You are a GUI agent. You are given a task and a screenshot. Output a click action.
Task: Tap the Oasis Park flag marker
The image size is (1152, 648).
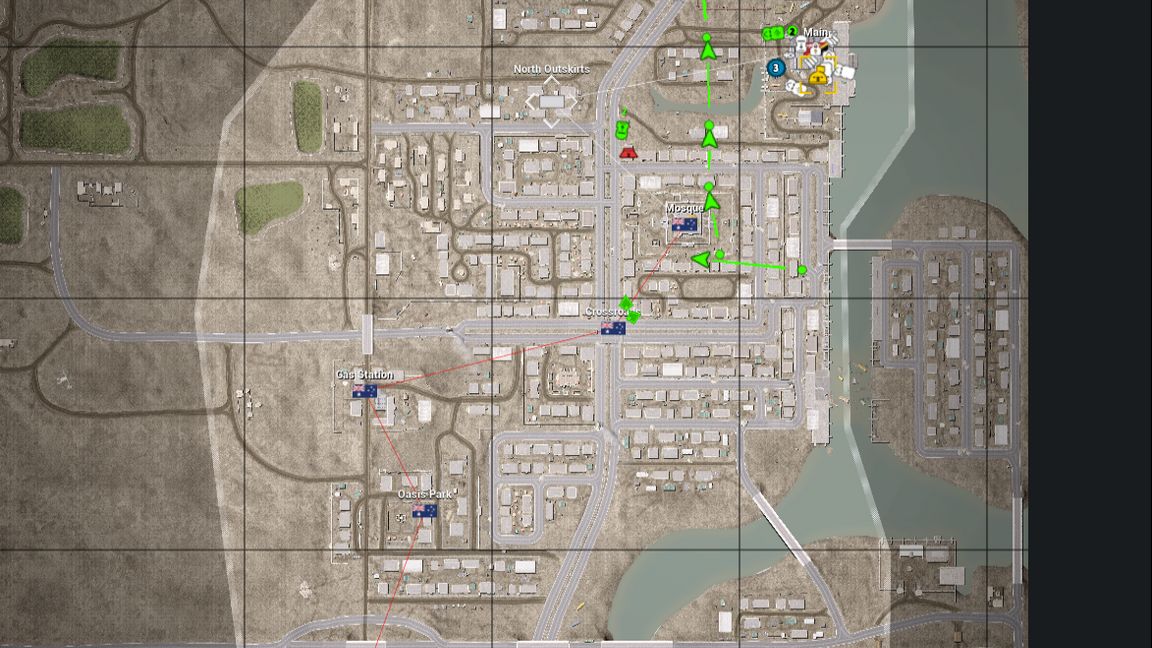pyautogui.click(x=425, y=511)
